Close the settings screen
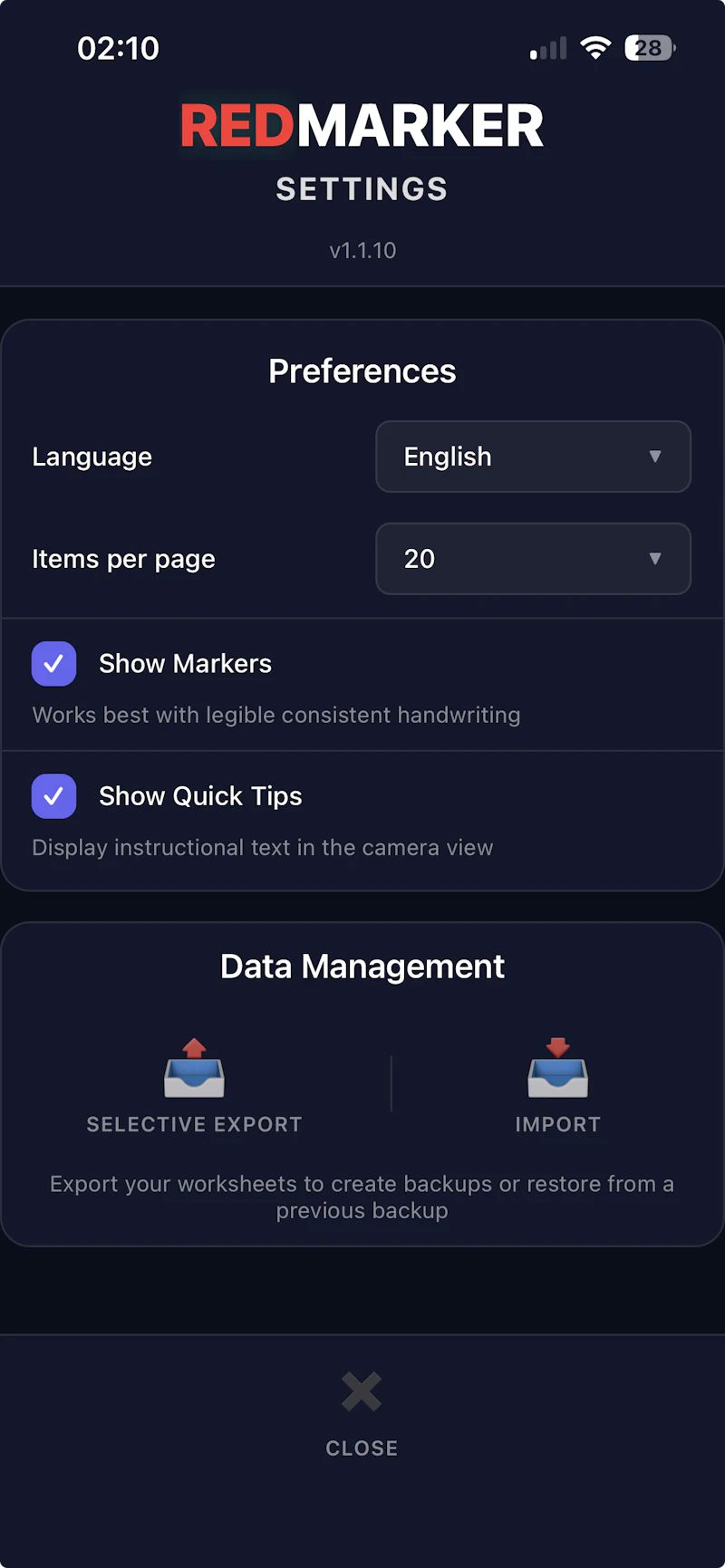 coord(362,1413)
